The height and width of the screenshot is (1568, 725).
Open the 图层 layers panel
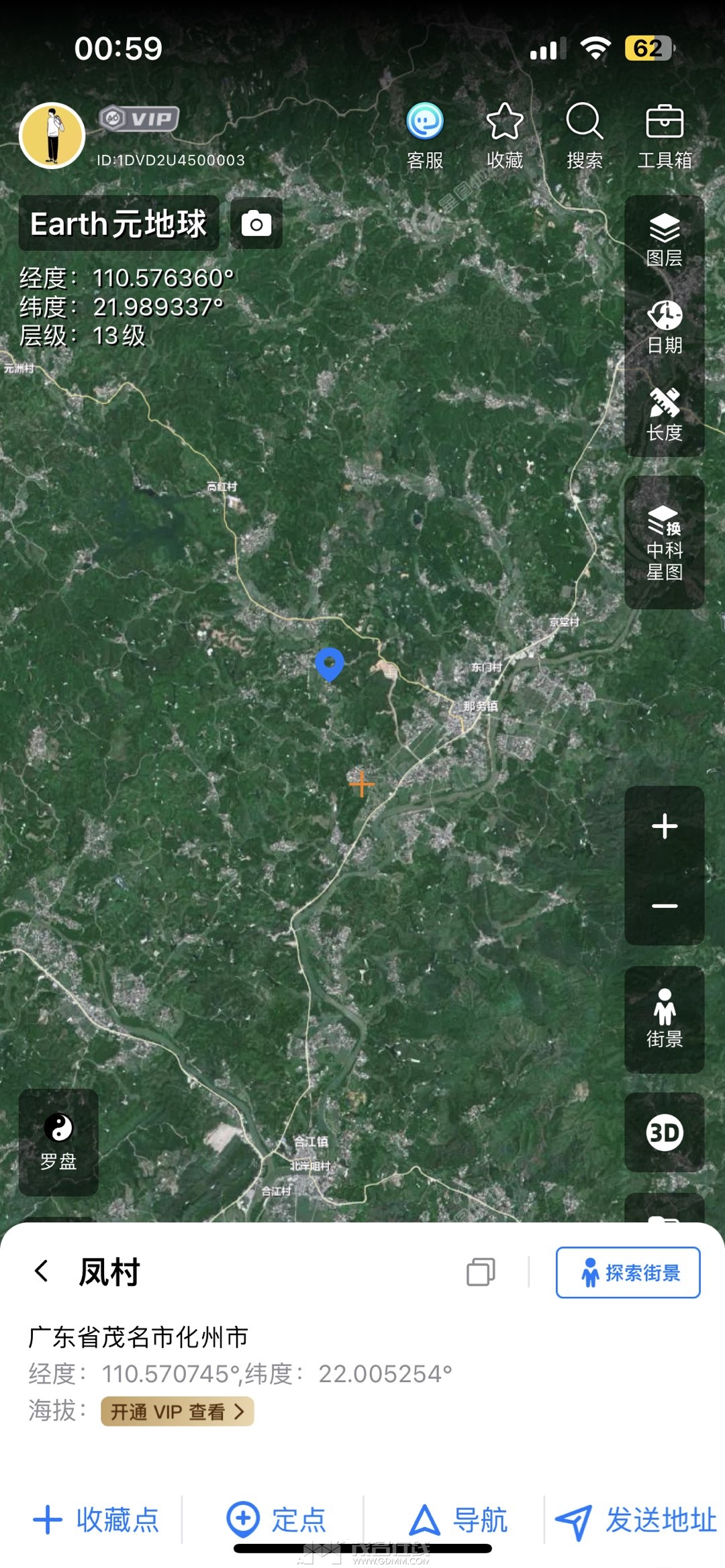665,240
